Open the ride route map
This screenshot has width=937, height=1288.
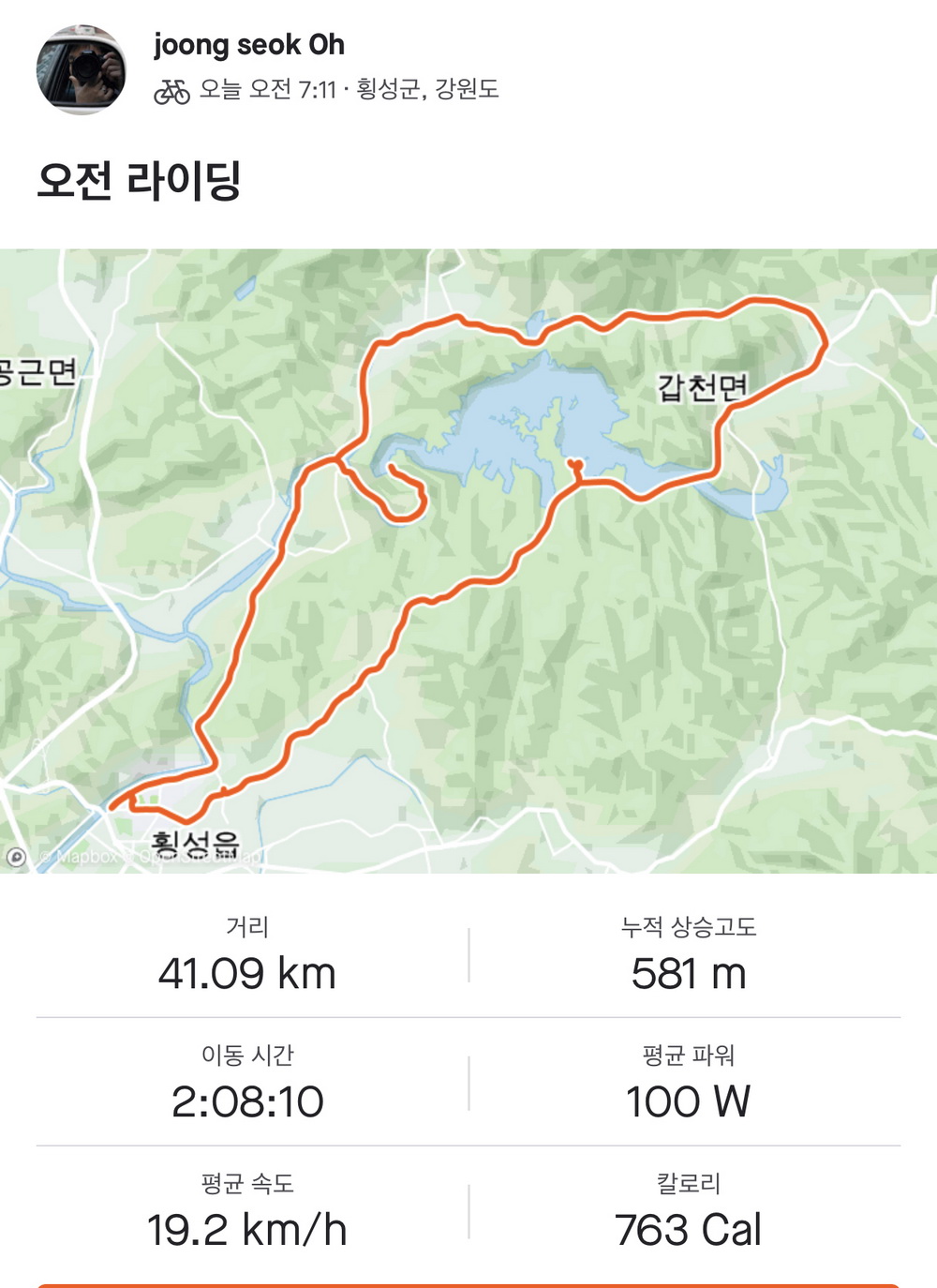pyautogui.click(x=468, y=561)
